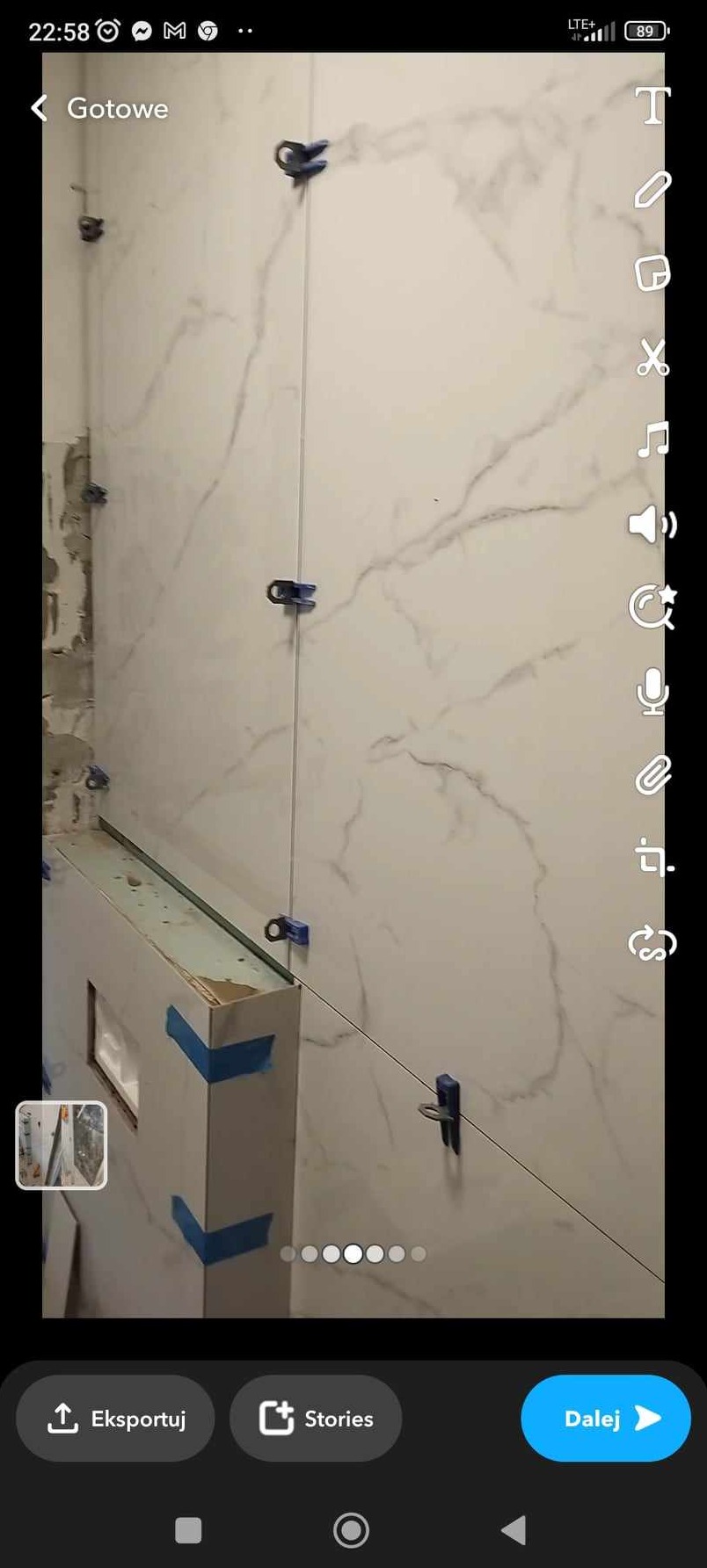Tap the system back button

[x=514, y=1530]
